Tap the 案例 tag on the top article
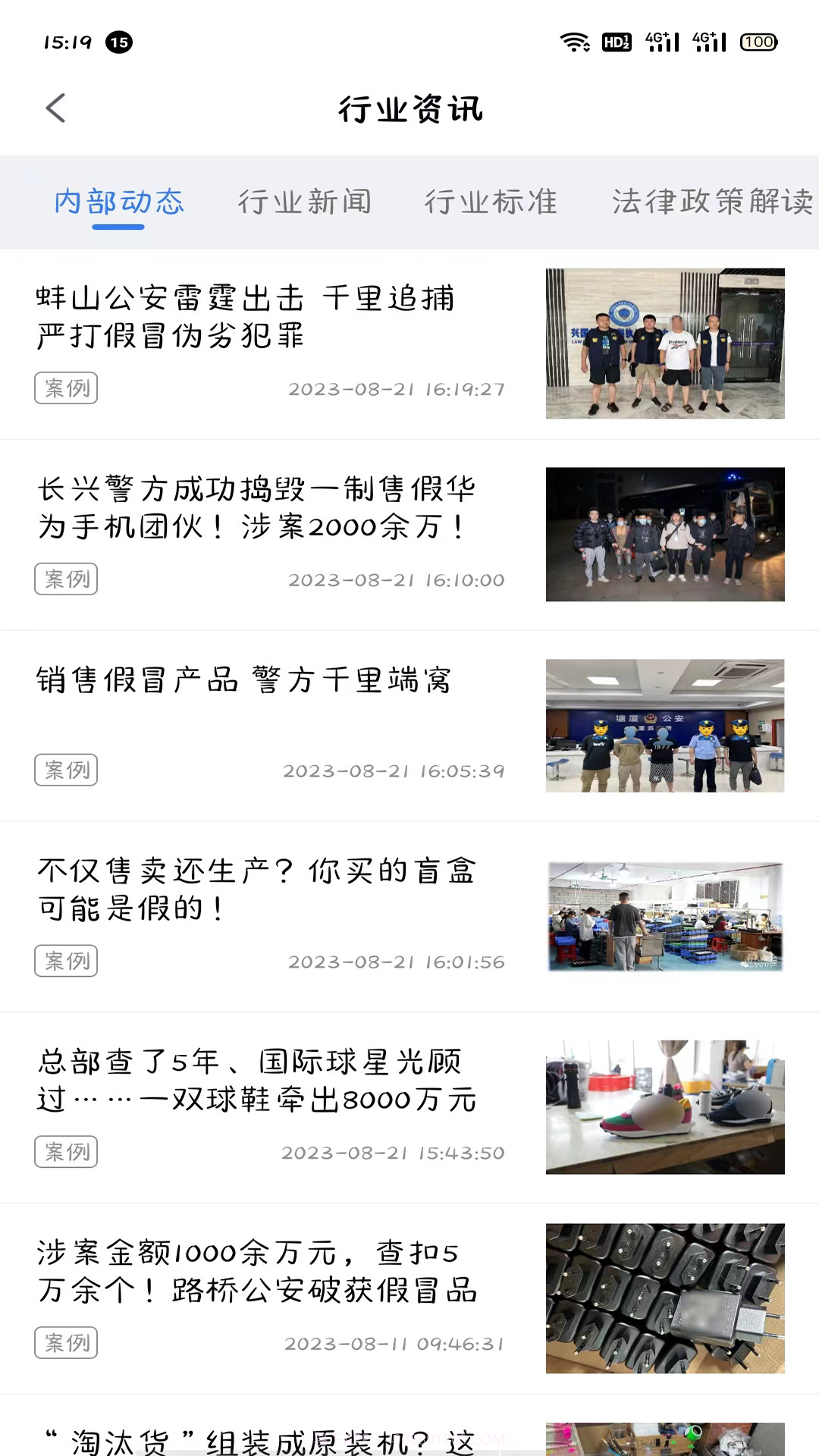The width and height of the screenshot is (819, 1456). [66, 388]
